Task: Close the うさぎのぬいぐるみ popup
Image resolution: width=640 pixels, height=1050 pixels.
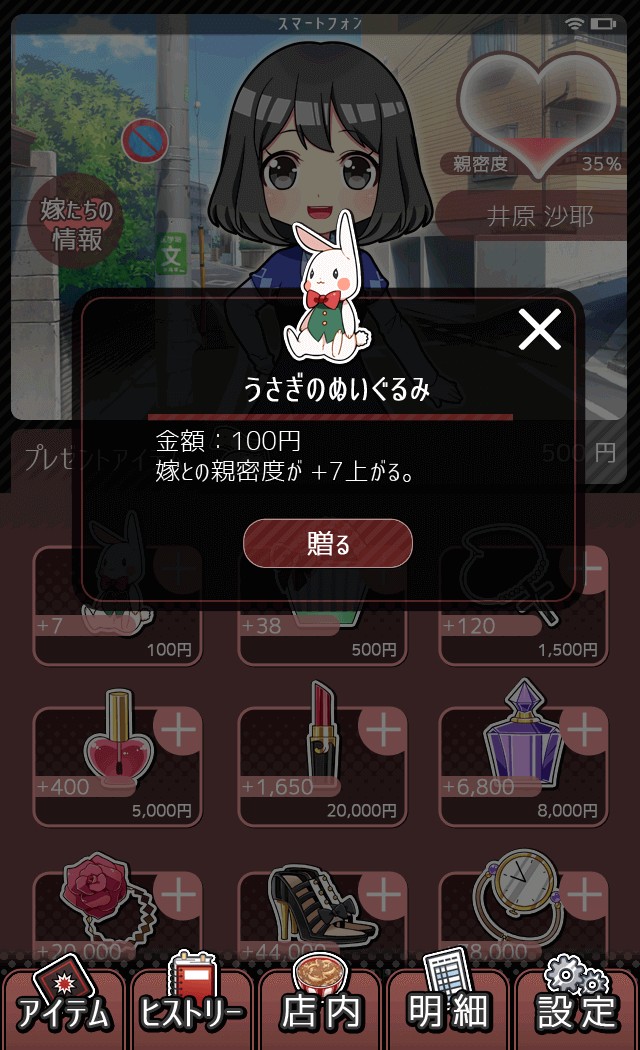Action: tap(539, 329)
